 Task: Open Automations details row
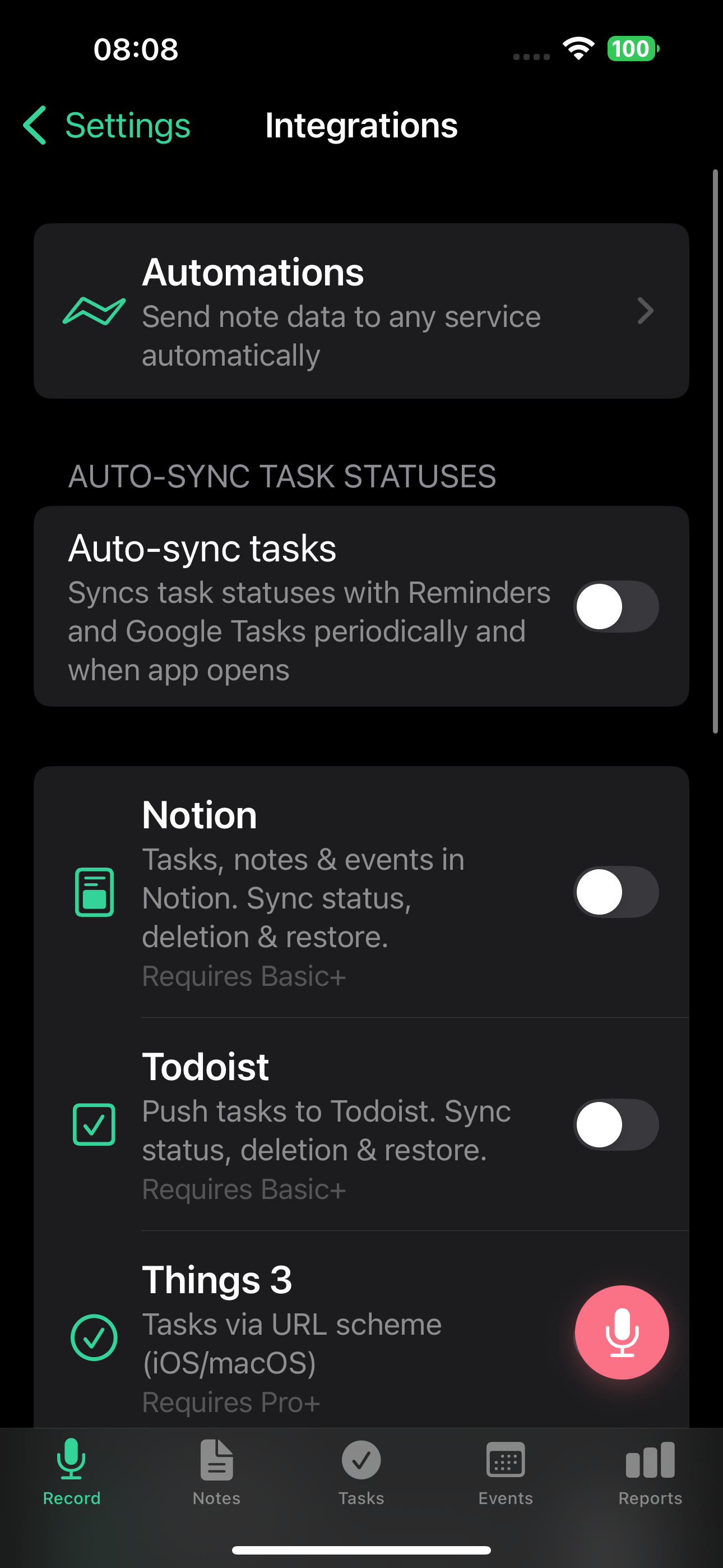[361, 312]
